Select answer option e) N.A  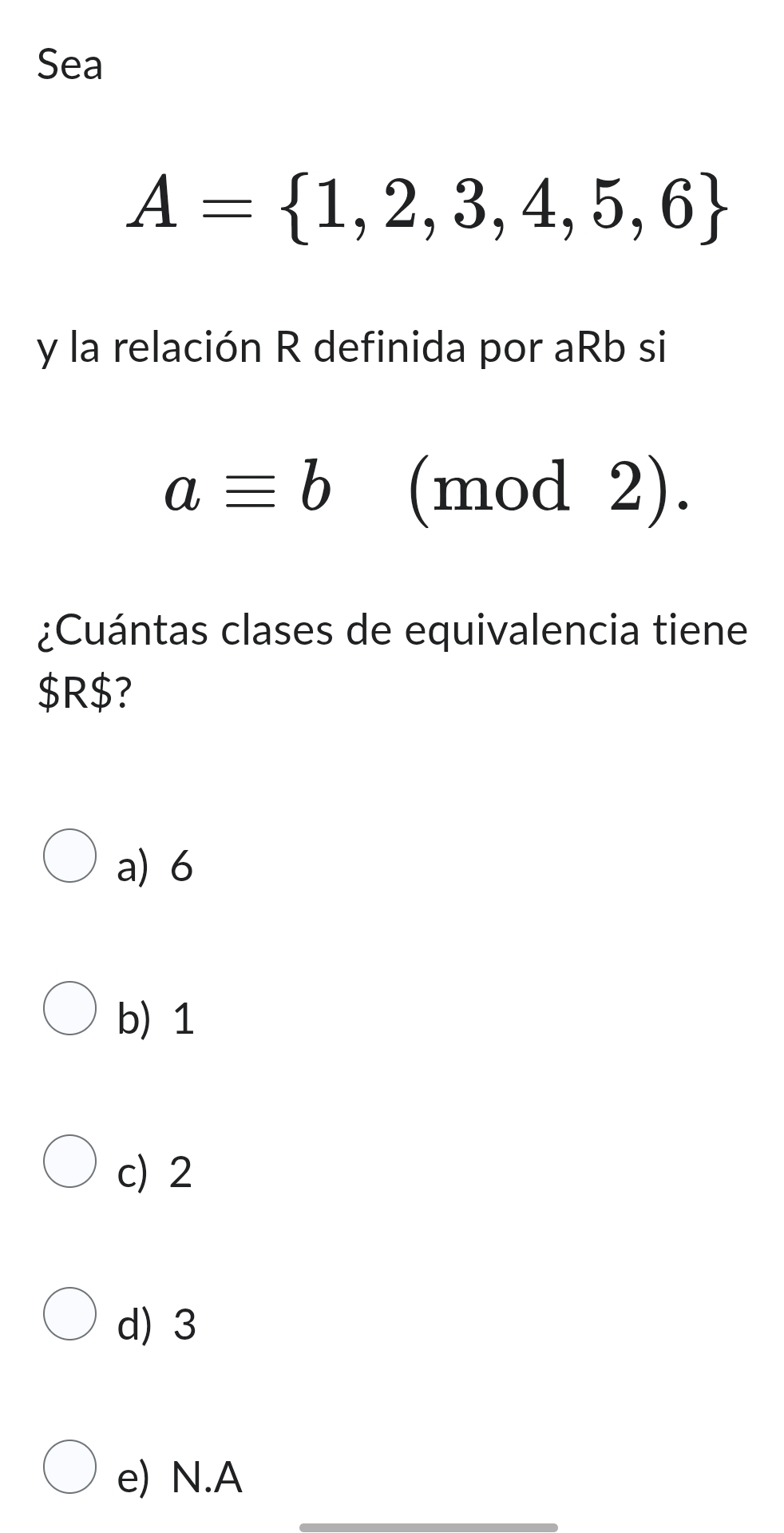70,1466
